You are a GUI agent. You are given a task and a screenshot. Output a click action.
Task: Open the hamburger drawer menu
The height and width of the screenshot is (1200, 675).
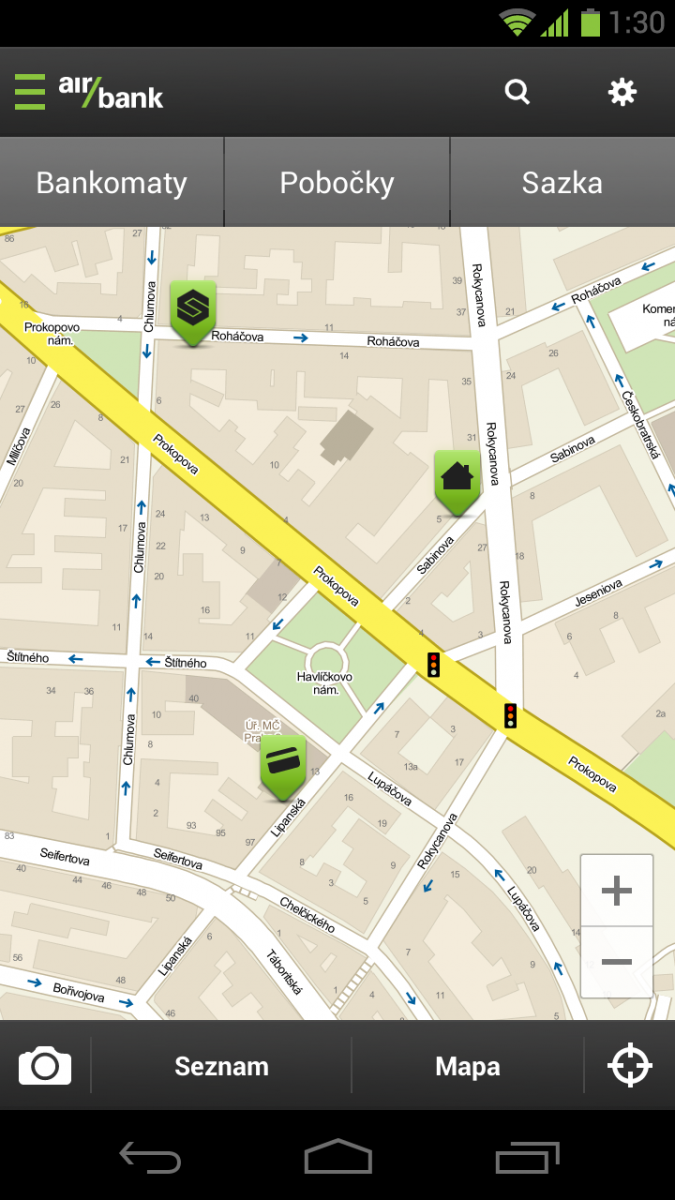pos(30,92)
